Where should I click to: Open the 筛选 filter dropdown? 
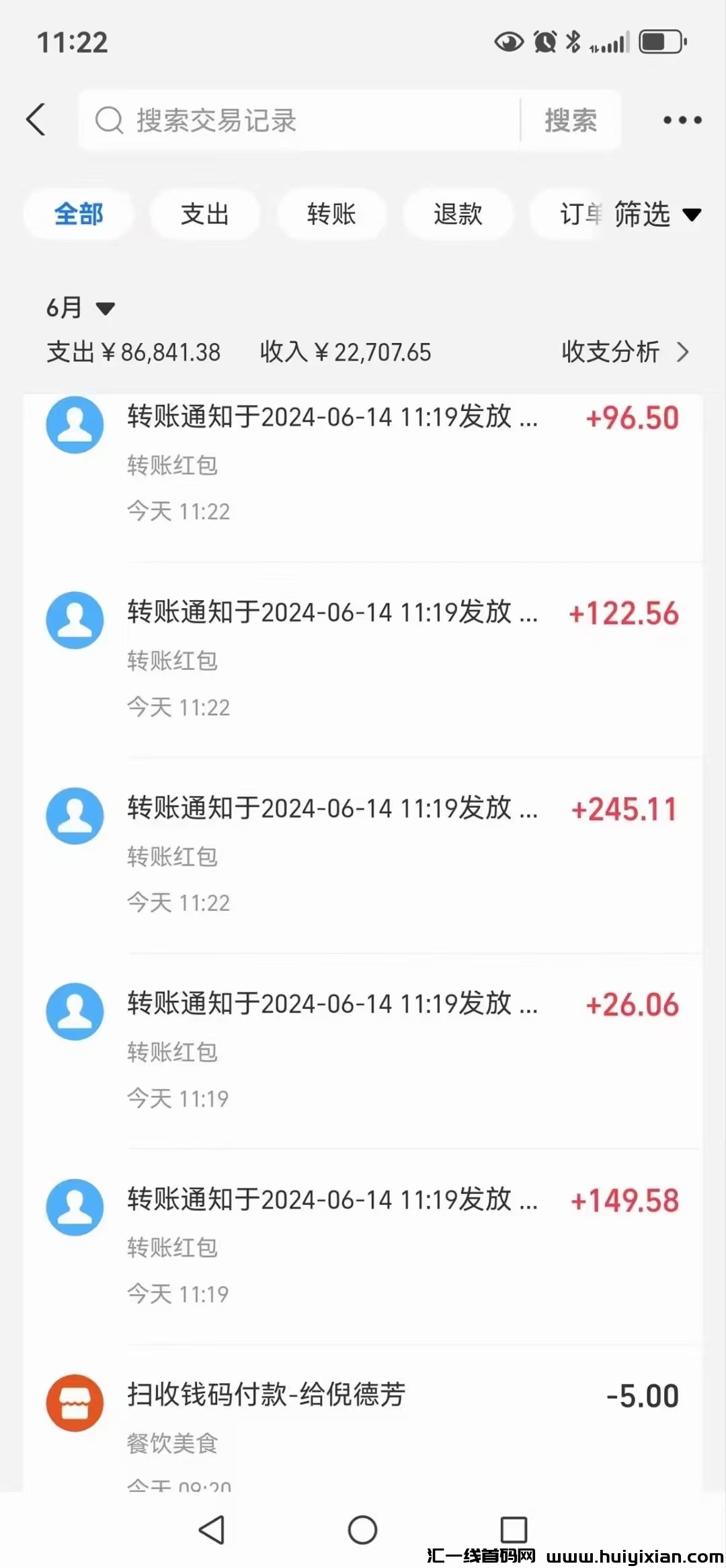coord(657,215)
